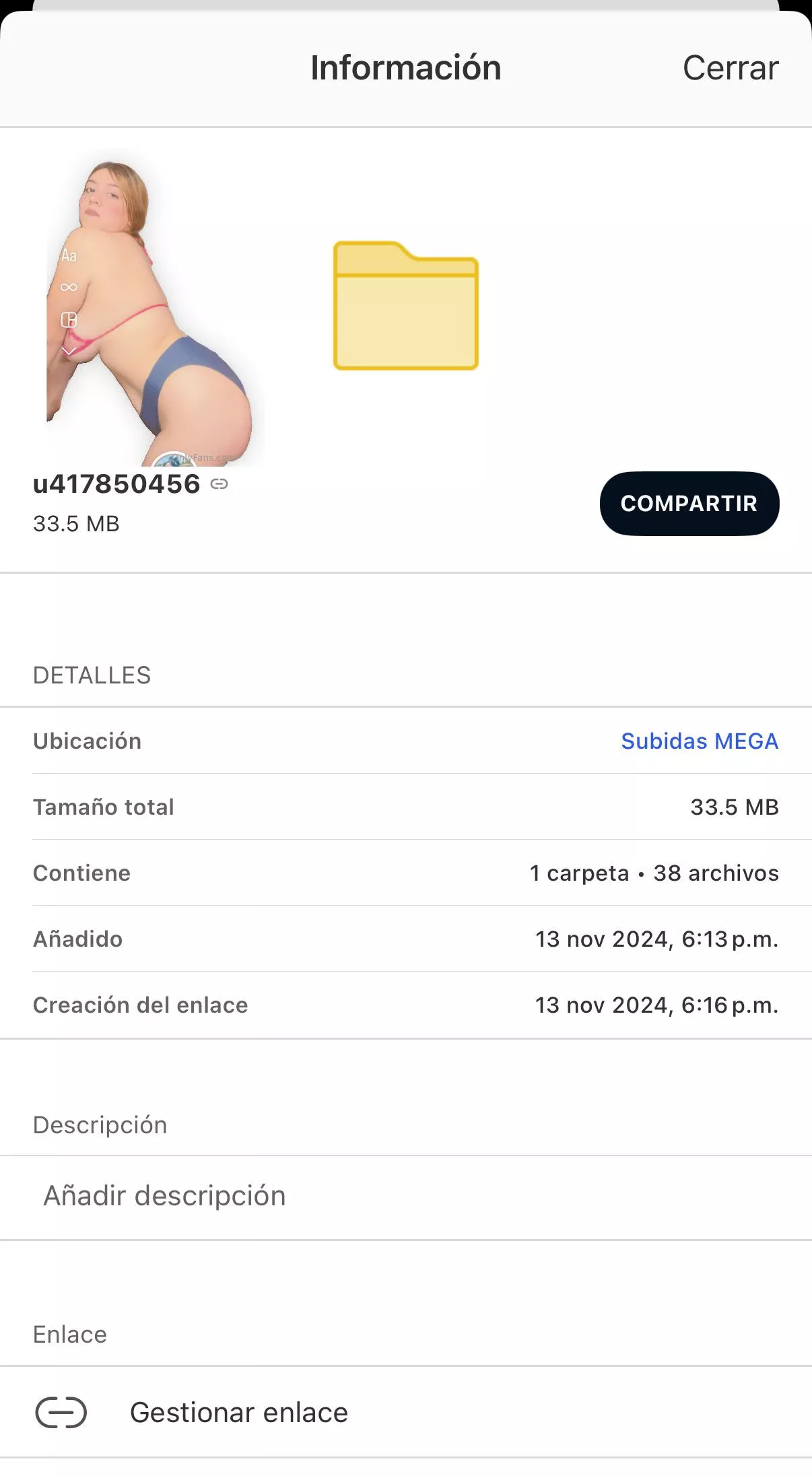Tap the COMPARTIR button

coord(689,504)
